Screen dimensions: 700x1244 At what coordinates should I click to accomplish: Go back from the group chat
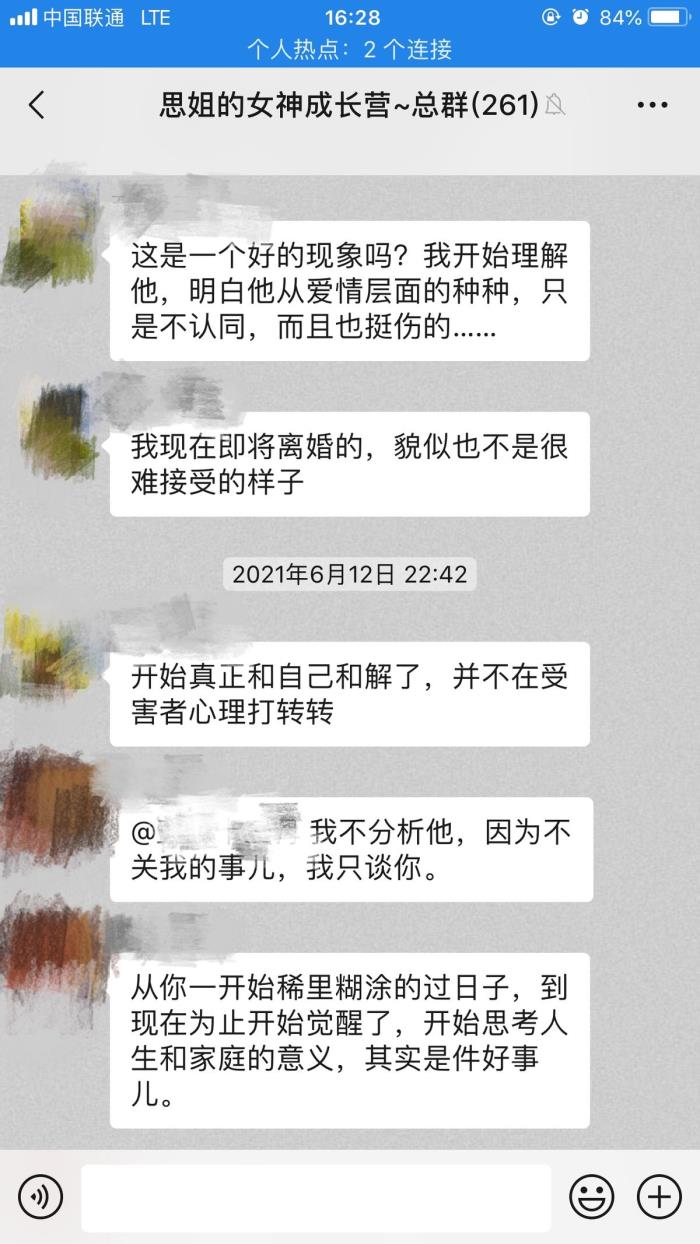coord(37,105)
